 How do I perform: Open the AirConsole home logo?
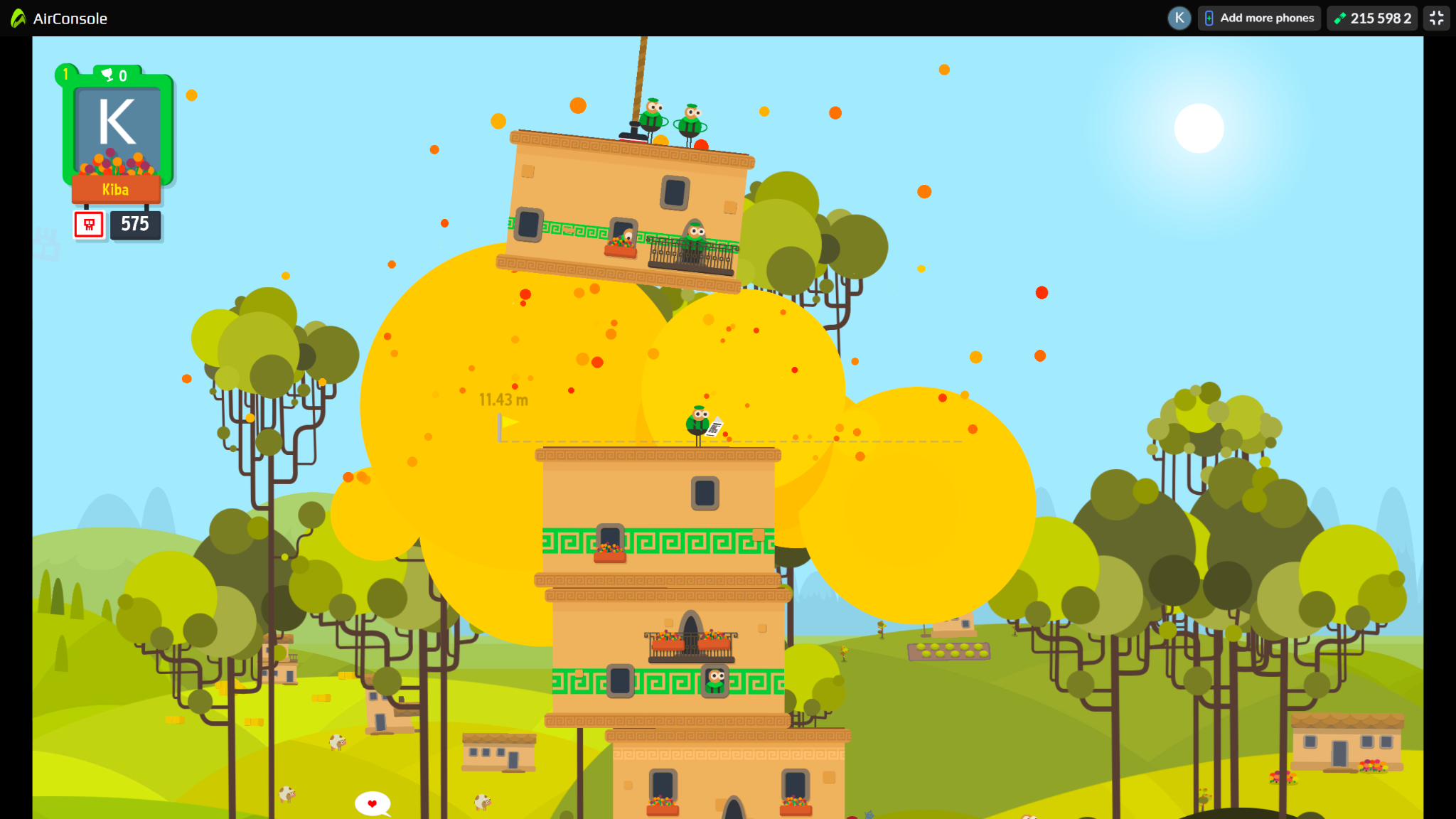(x=60, y=18)
